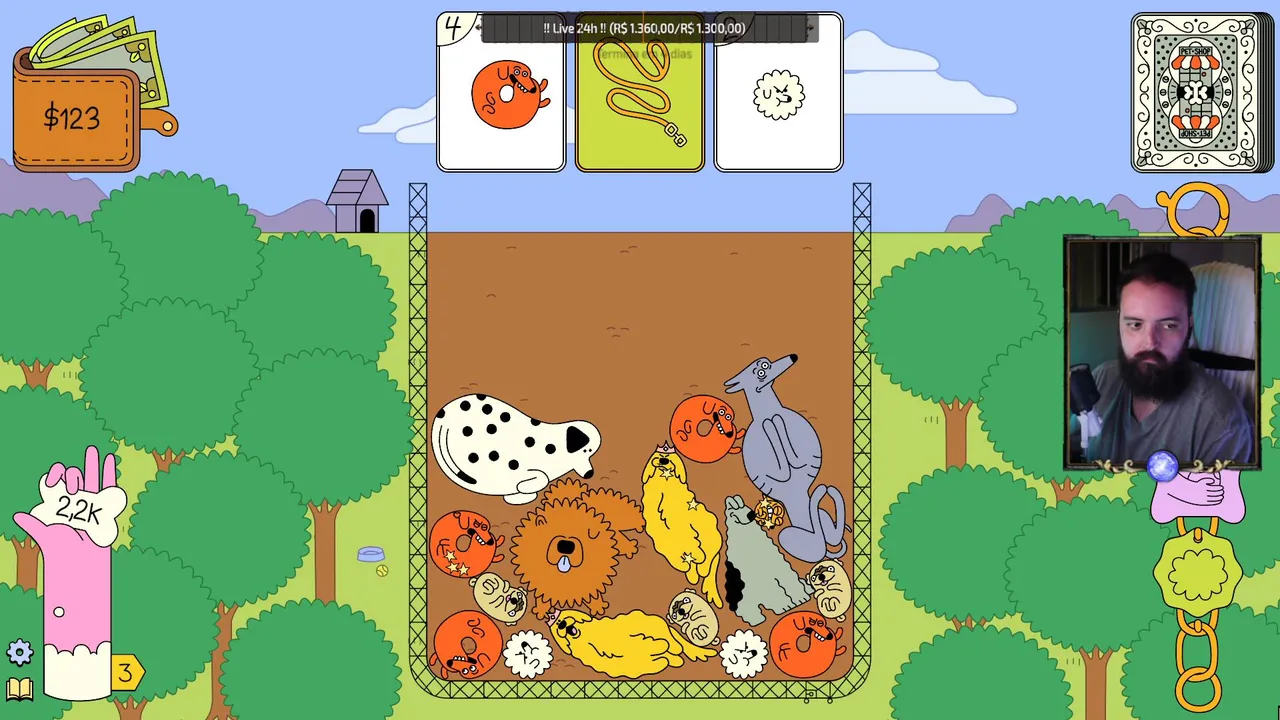Open the settings gear

pos(20,653)
